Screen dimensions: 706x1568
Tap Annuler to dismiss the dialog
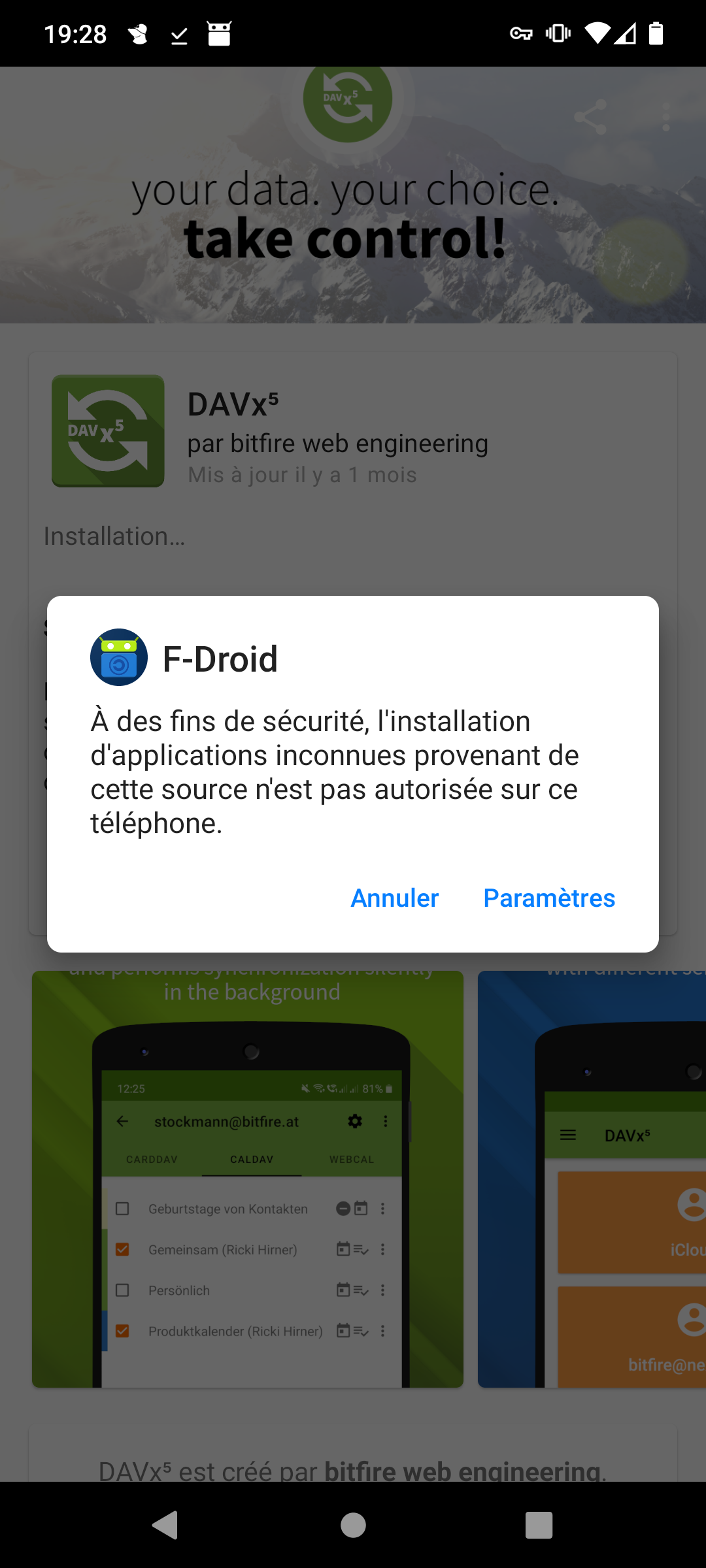[x=394, y=898]
